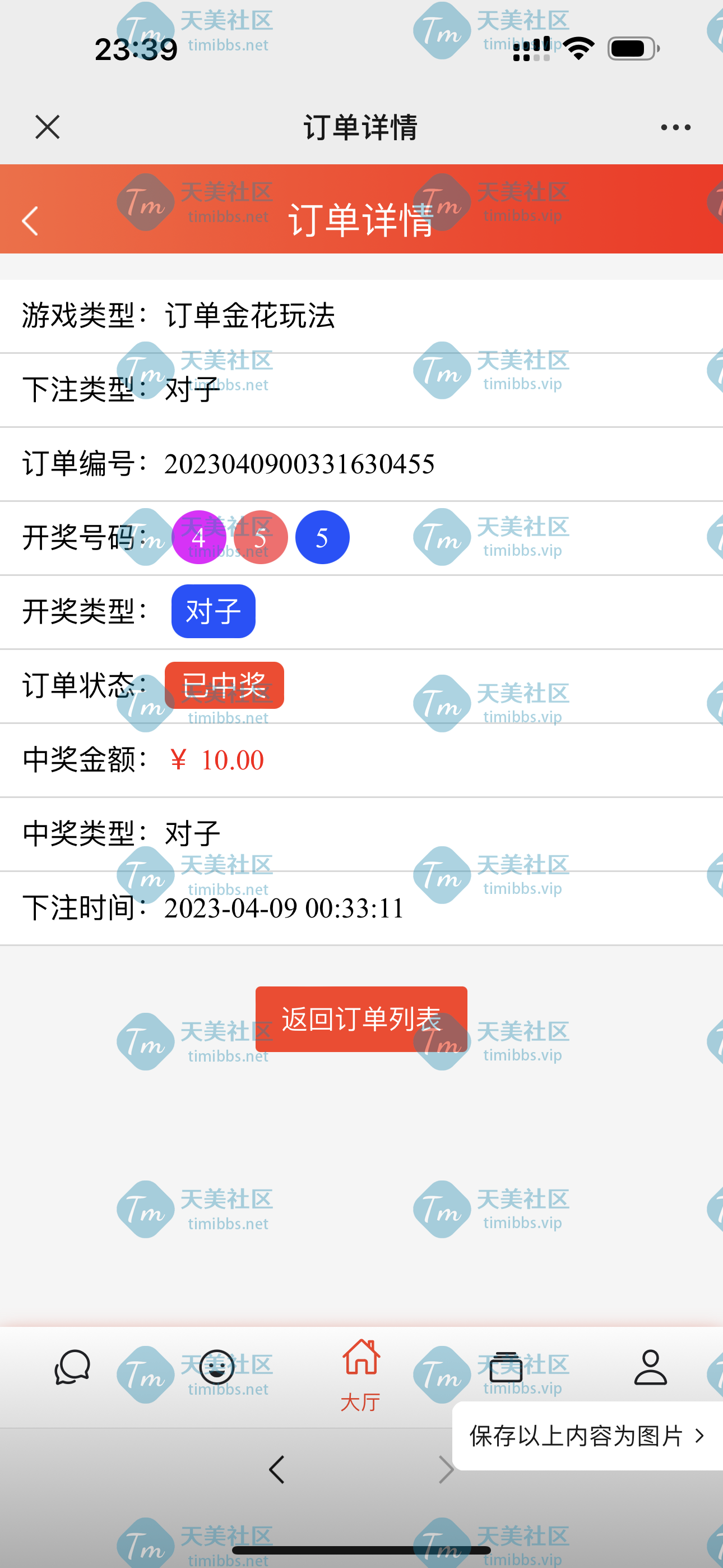The image size is (723, 1568).
Task: Tap 返回订单列表 button
Action: tap(361, 1019)
